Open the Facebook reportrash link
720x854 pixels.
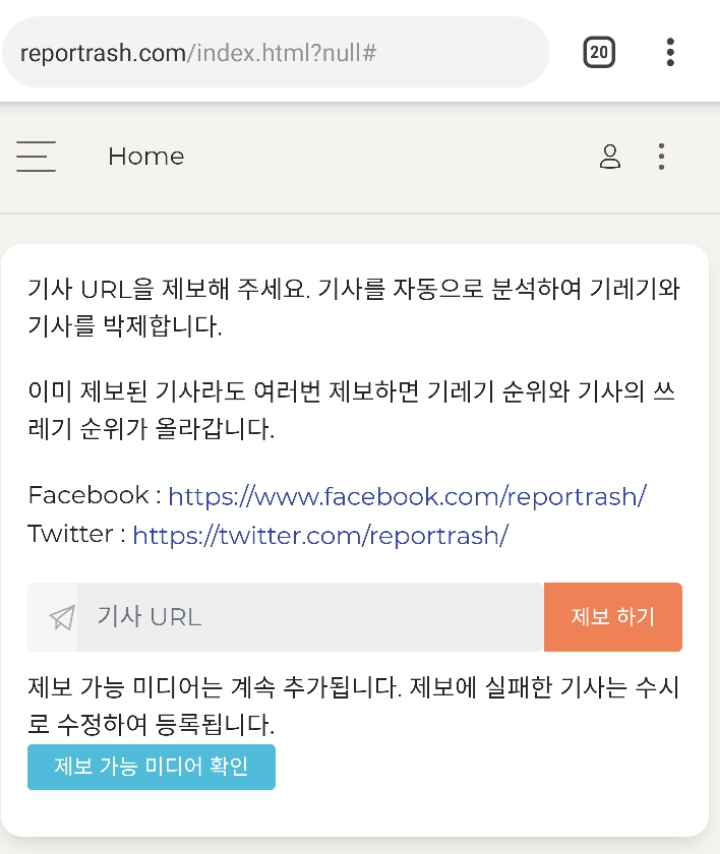pos(406,495)
